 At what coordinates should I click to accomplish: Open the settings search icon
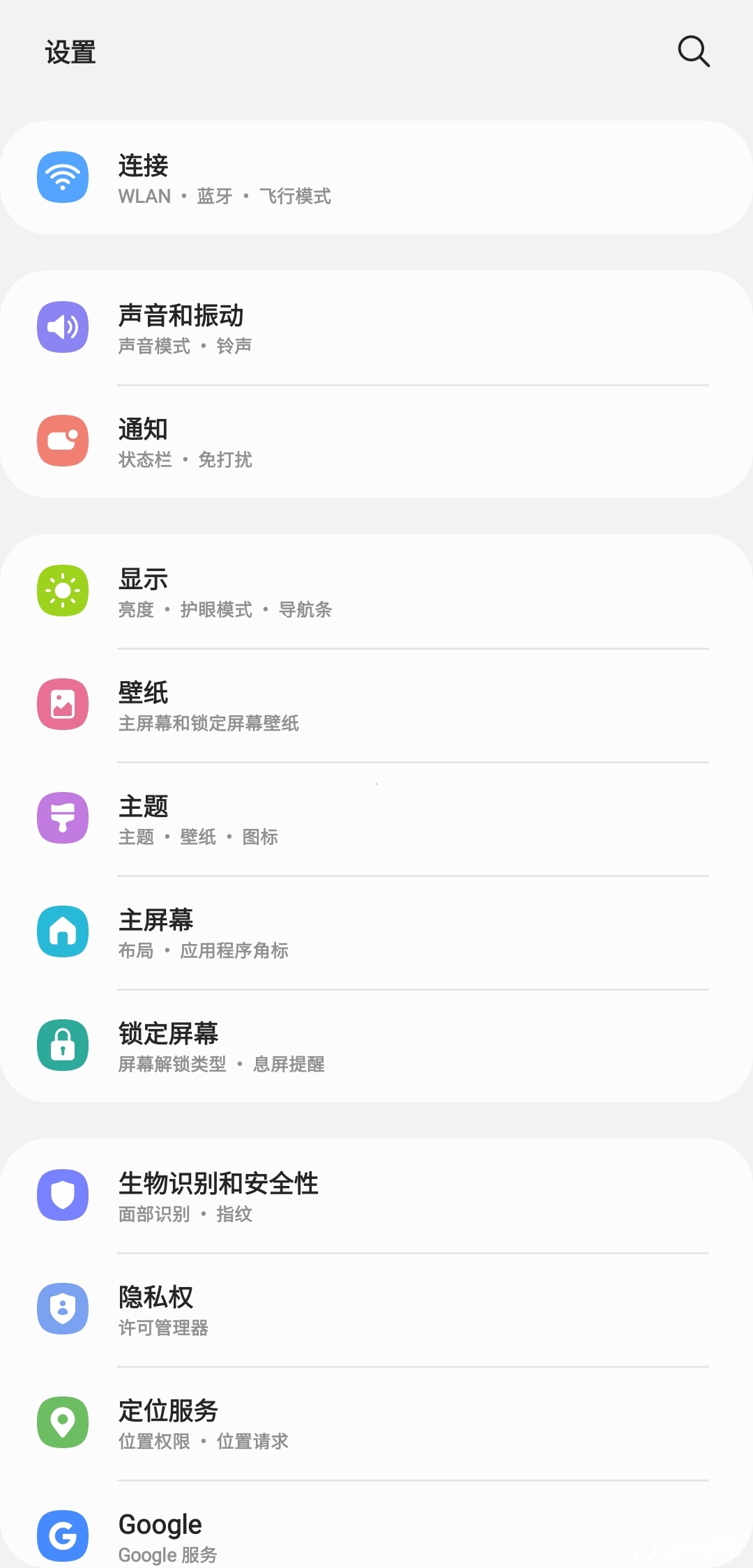coord(694,52)
